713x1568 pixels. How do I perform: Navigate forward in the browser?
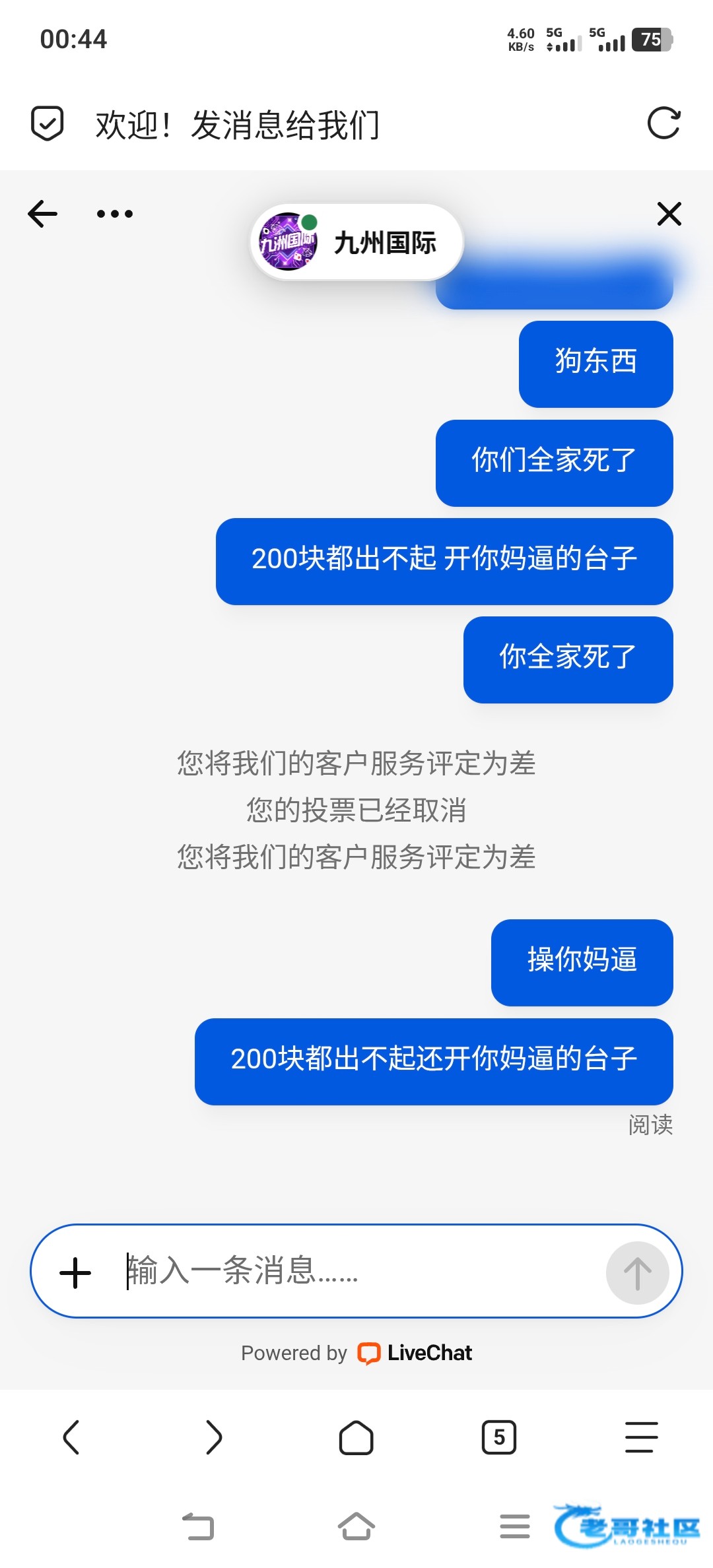[x=214, y=1437]
